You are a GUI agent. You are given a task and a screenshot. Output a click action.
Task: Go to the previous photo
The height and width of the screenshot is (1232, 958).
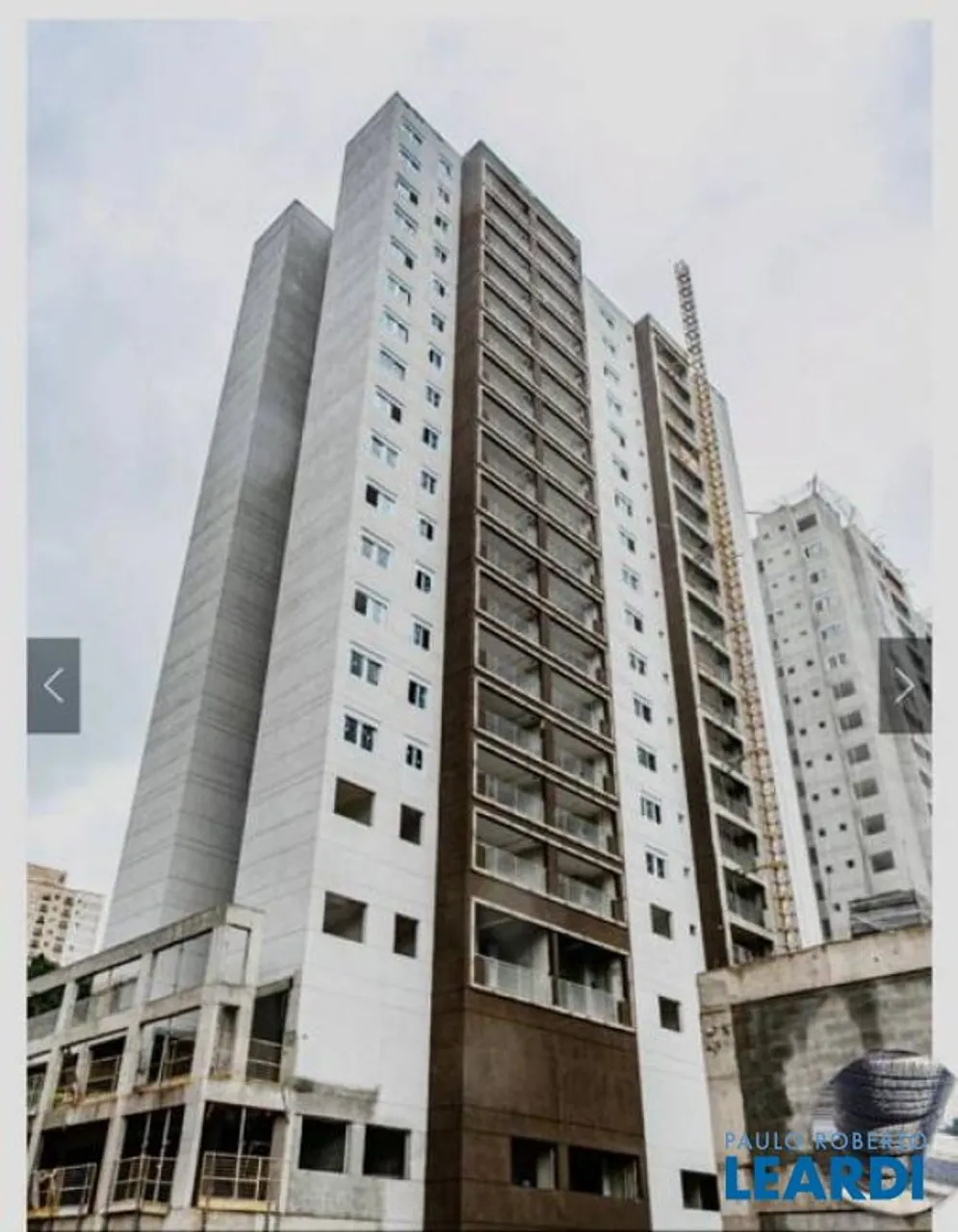54,685
